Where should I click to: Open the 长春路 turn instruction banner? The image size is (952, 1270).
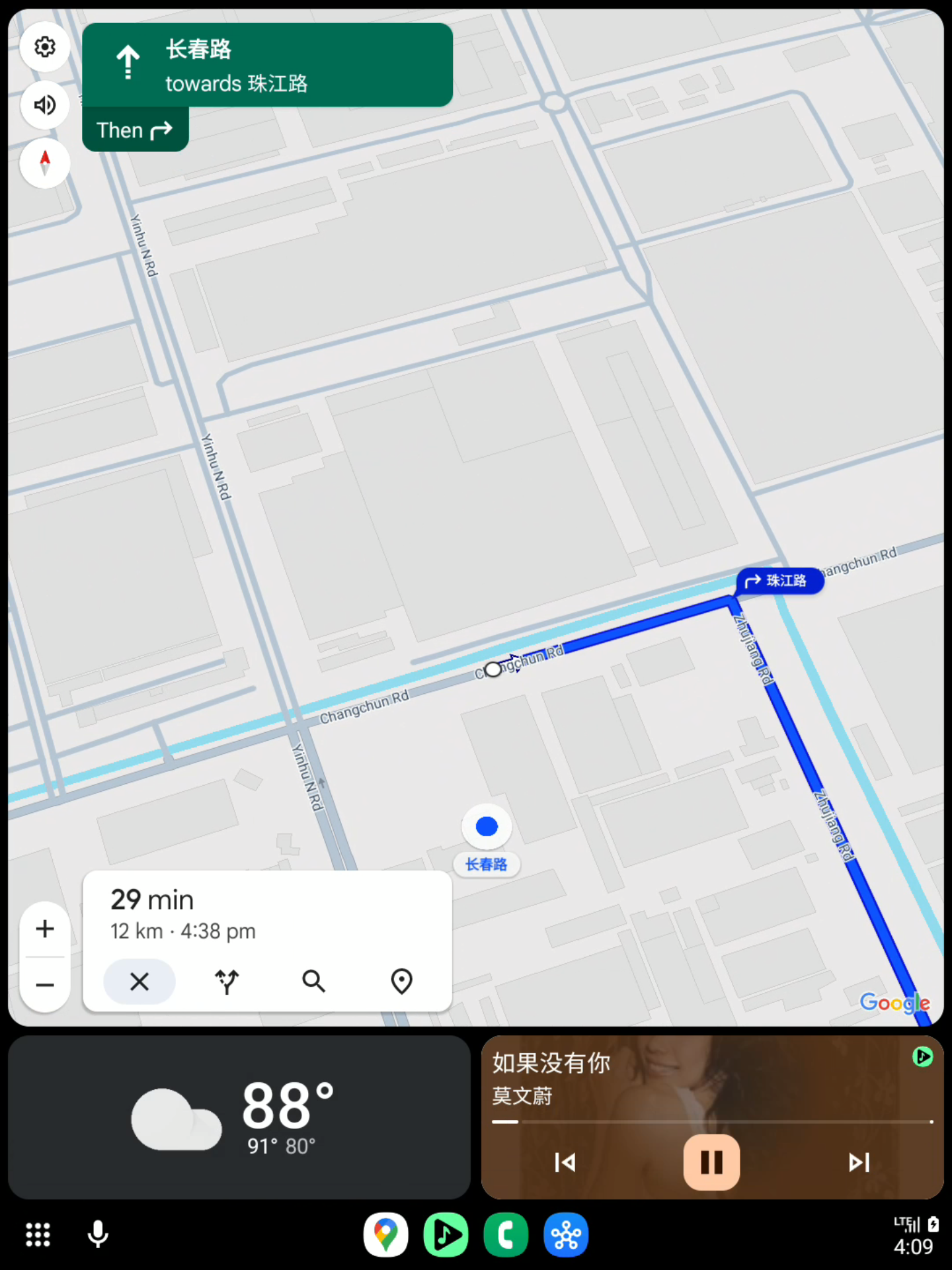tap(267, 65)
